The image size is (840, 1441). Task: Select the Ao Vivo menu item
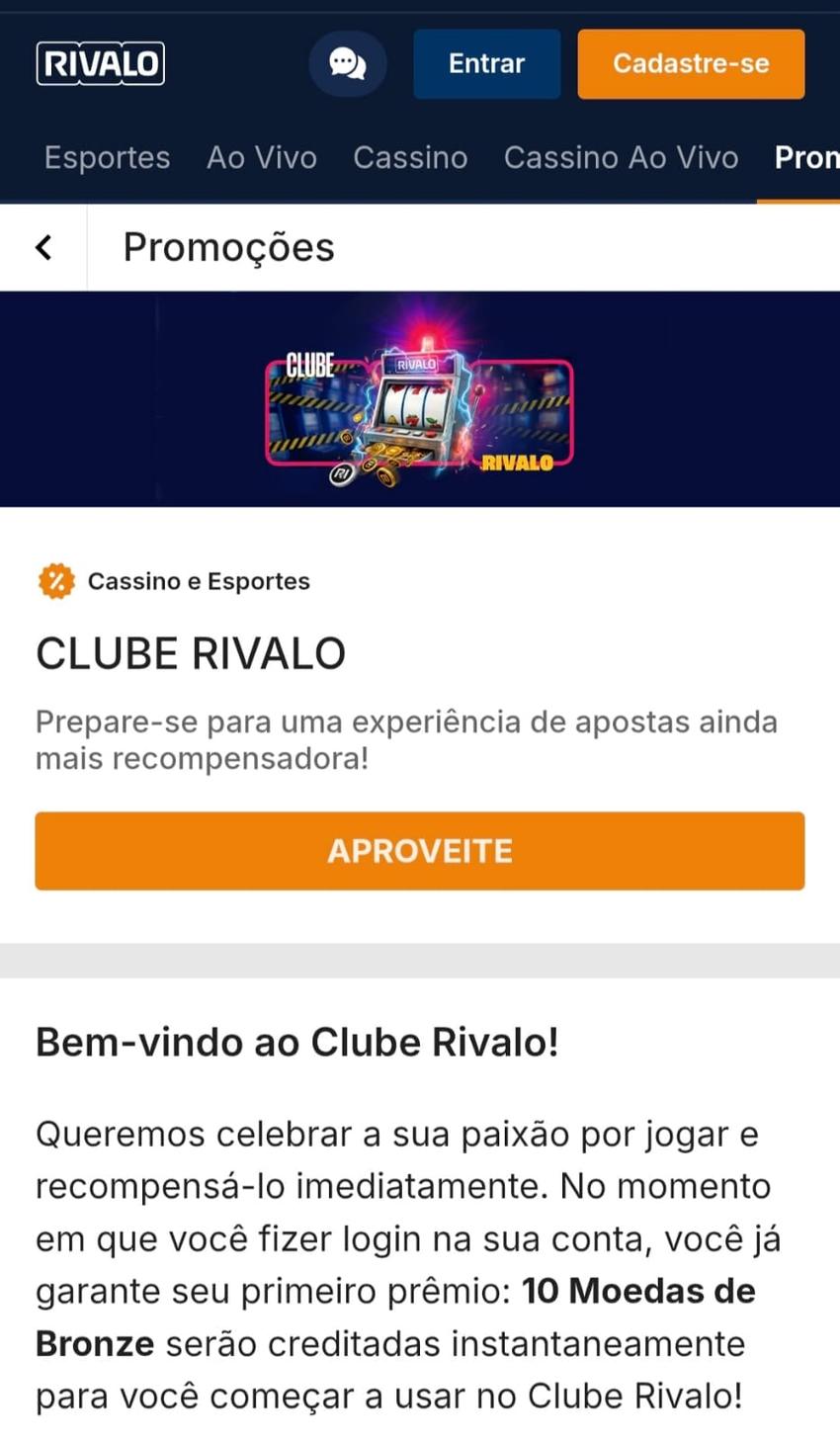point(260,157)
